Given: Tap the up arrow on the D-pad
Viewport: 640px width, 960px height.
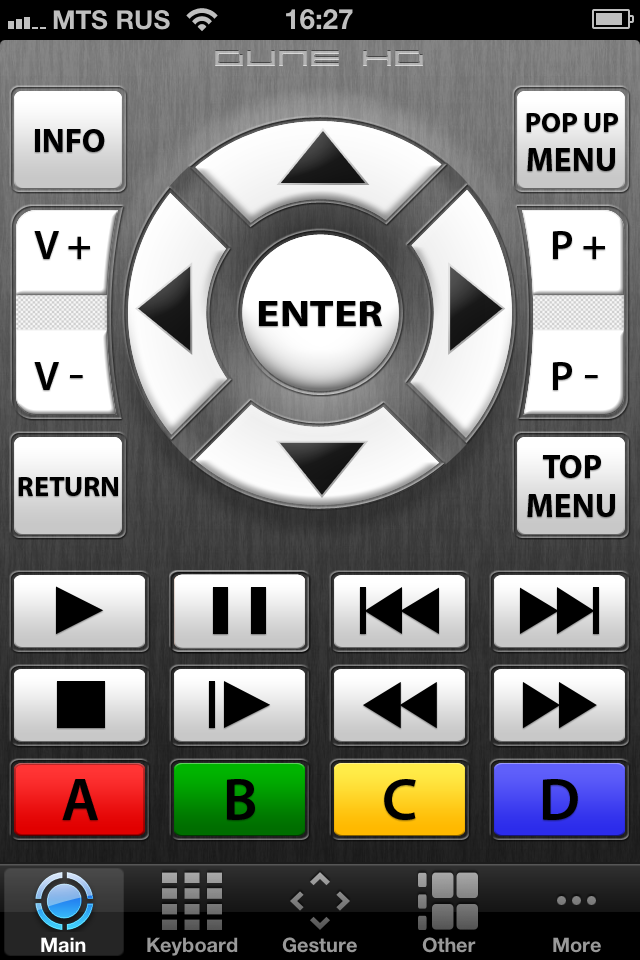Looking at the screenshot, I should pos(320,163).
